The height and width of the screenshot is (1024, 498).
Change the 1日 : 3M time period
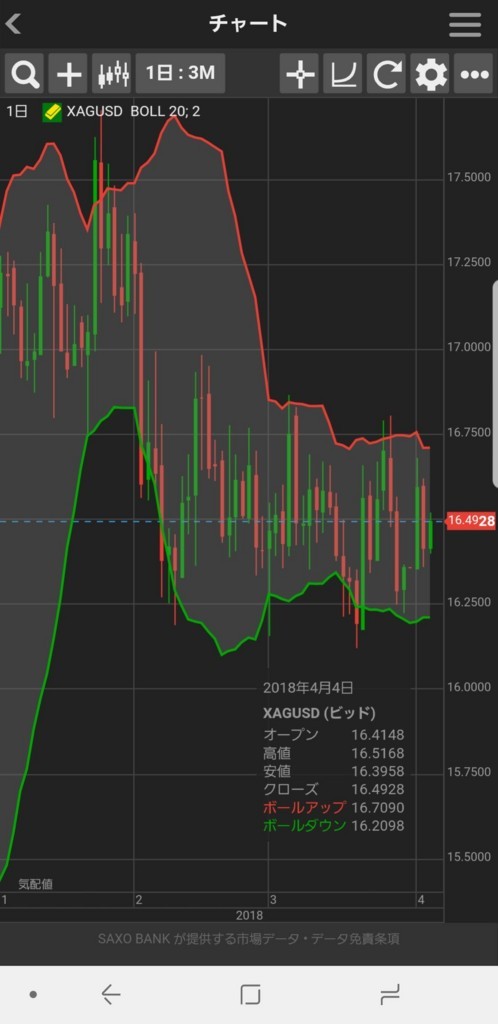(180, 74)
